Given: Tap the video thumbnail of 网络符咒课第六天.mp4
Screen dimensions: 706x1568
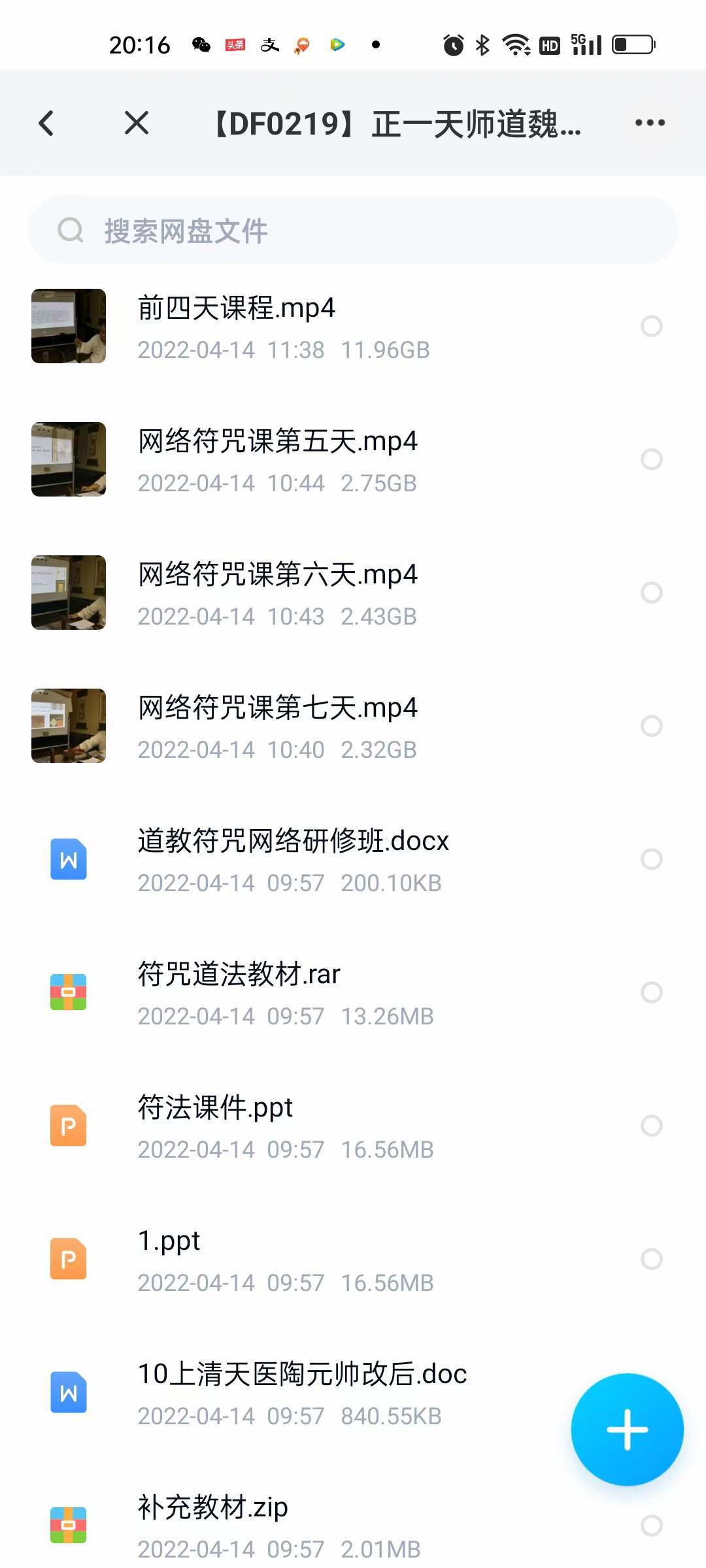Looking at the screenshot, I should pyautogui.click(x=68, y=593).
